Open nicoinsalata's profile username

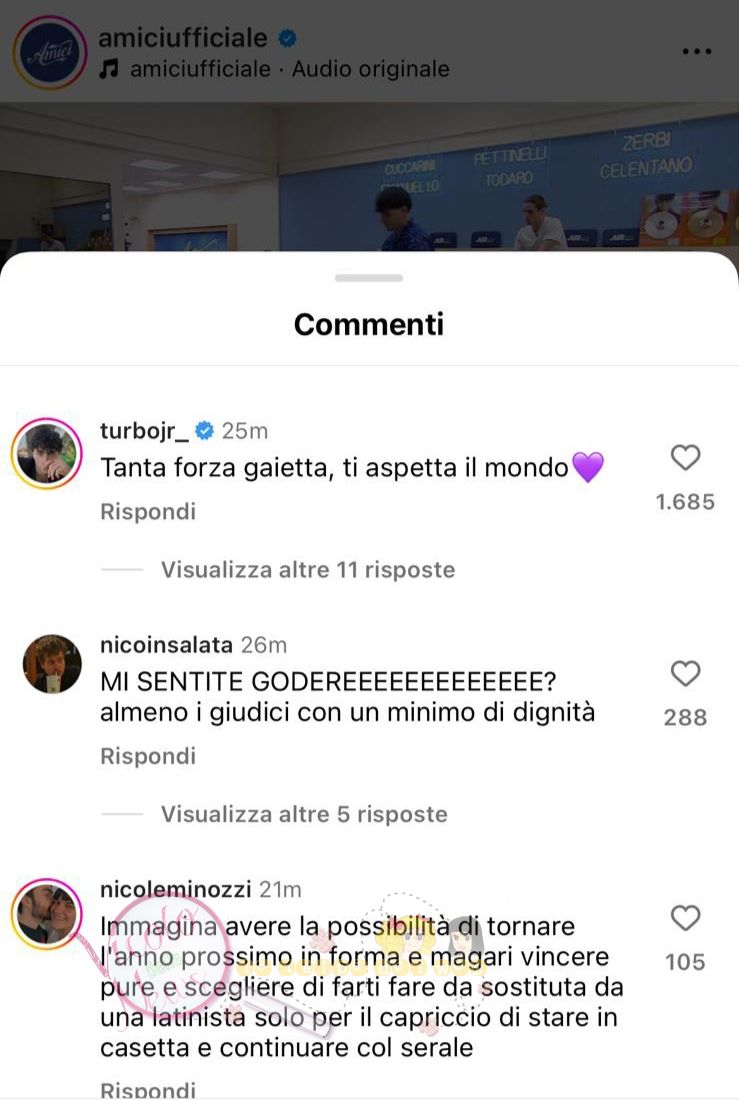tap(166, 645)
